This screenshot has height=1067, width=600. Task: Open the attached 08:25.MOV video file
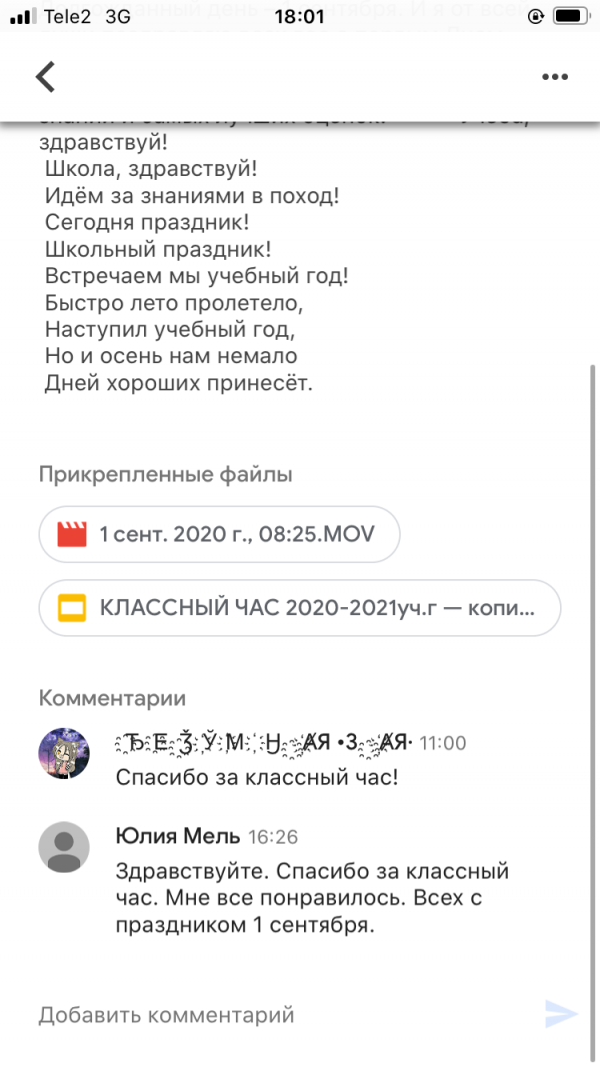pos(219,534)
